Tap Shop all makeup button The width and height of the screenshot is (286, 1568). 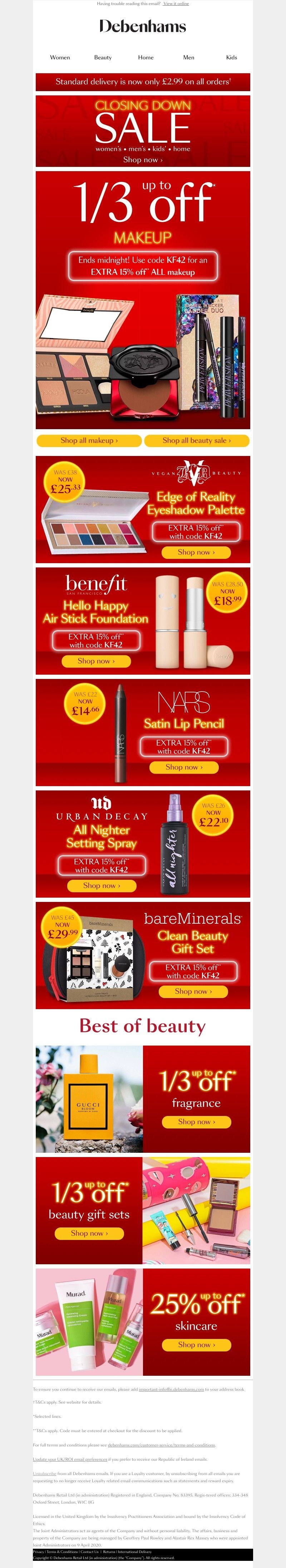(89, 440)
